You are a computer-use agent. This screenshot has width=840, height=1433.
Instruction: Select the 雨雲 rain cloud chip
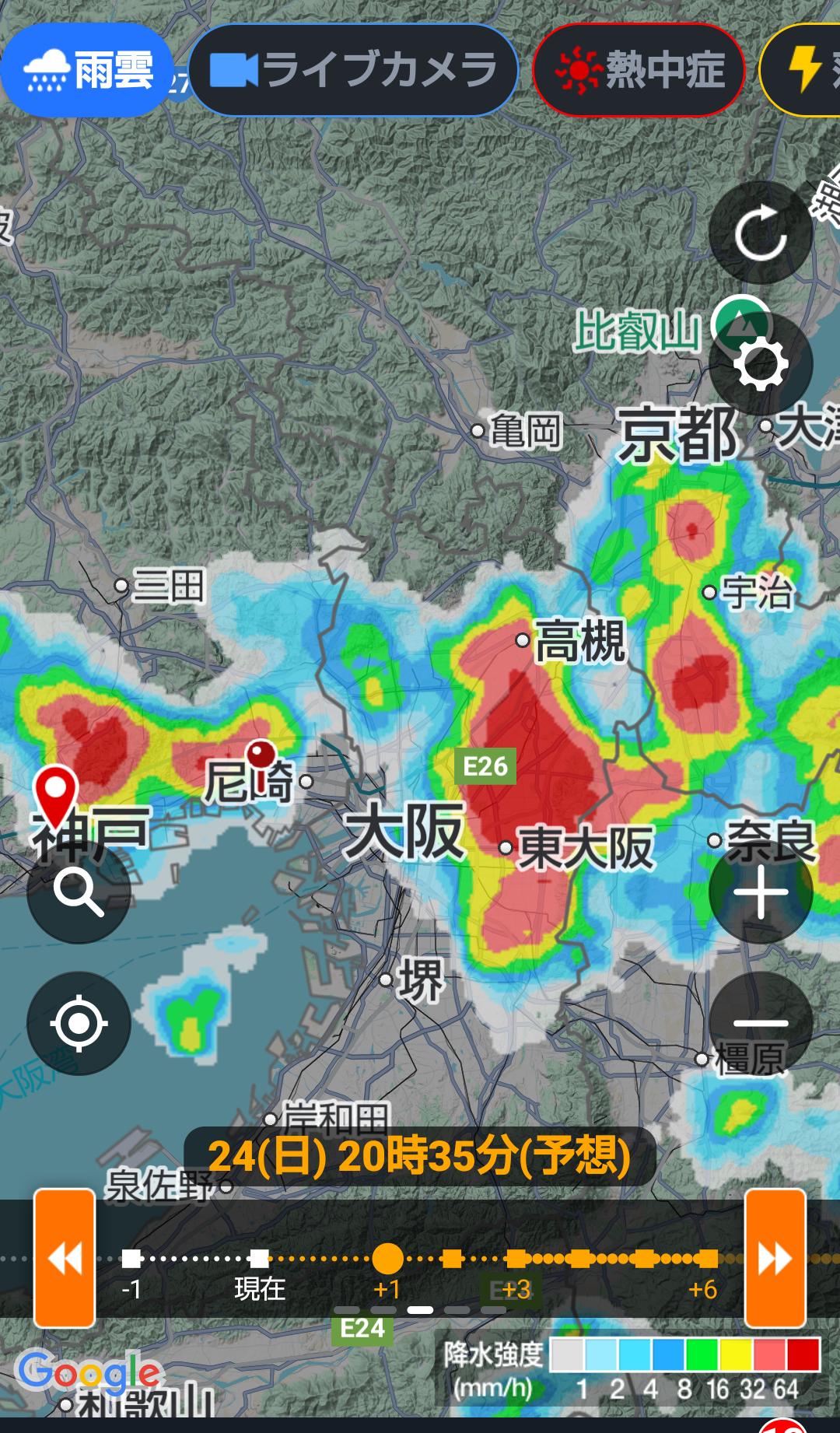(x=86, y=70)
